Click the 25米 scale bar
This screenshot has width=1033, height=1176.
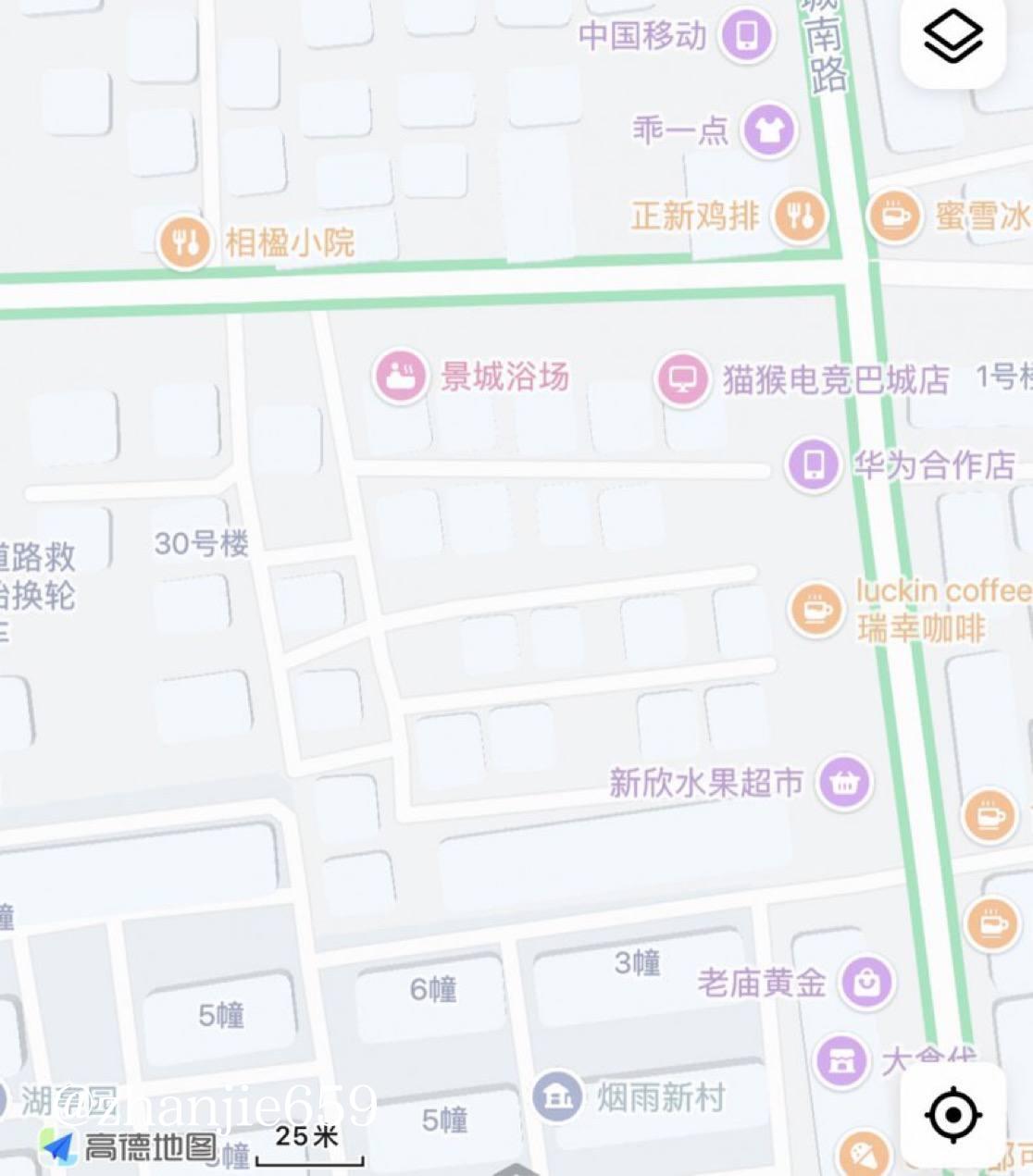pos(305,1139)
